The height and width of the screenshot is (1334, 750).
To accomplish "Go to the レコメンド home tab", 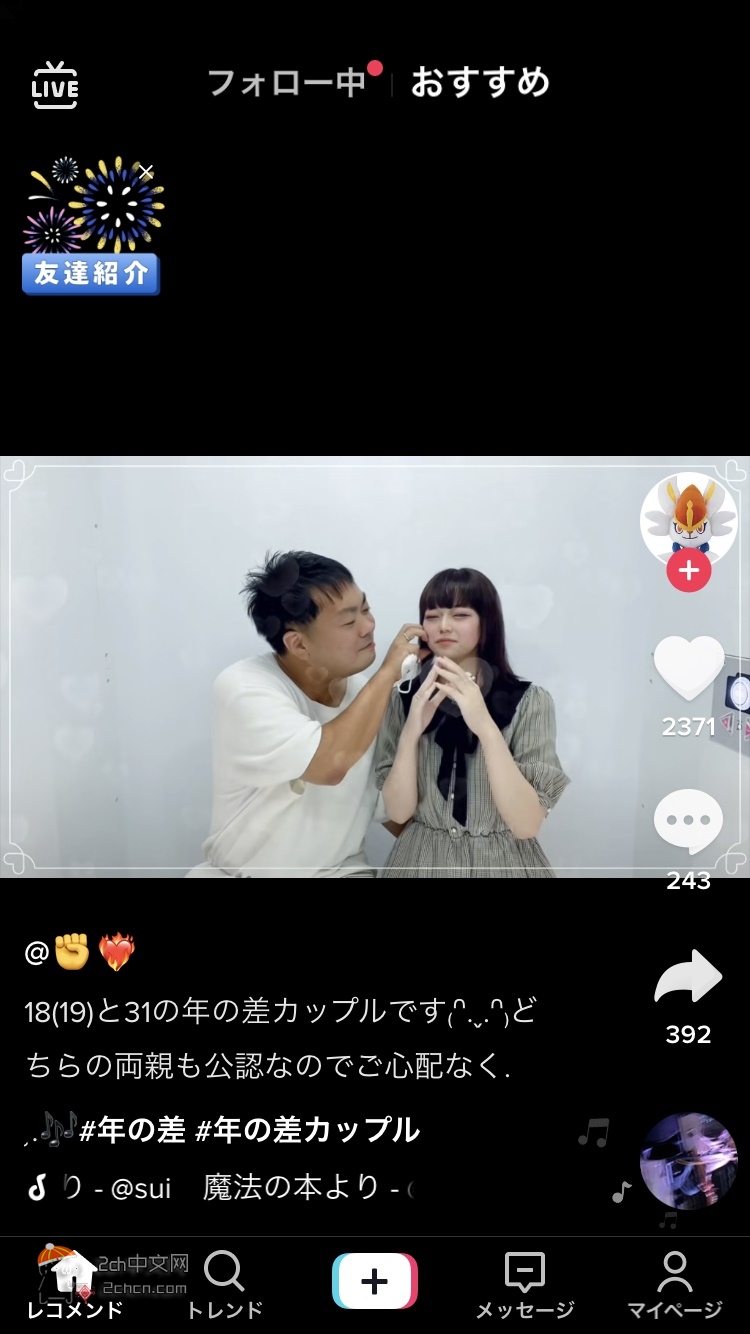I will tap(75, 1285).
